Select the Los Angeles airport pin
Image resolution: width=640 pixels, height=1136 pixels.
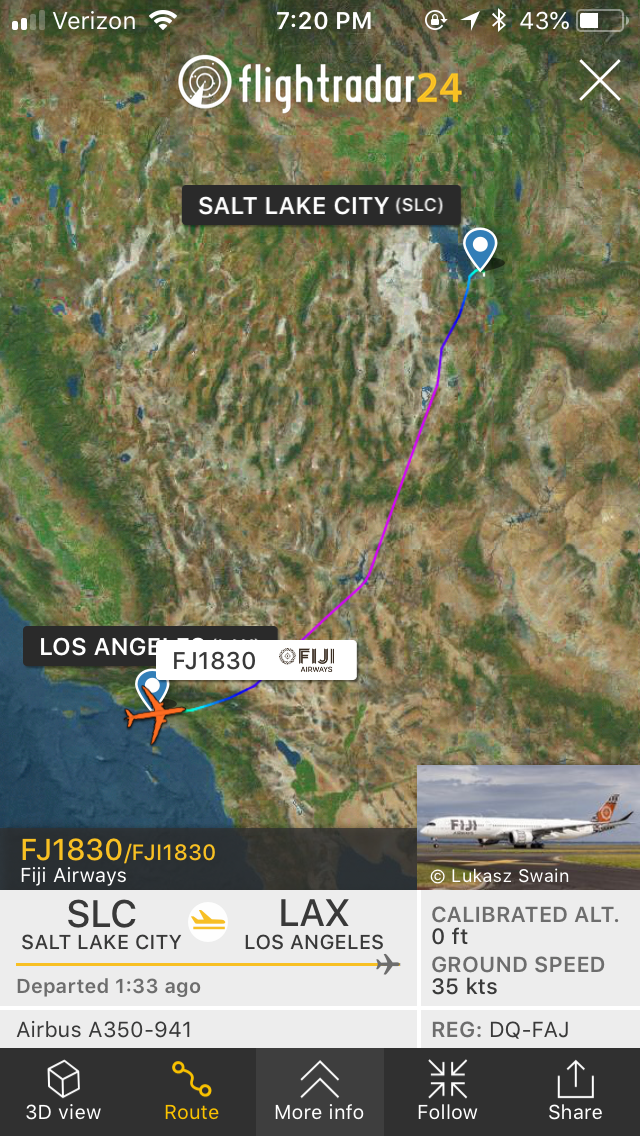click(152, 688)
